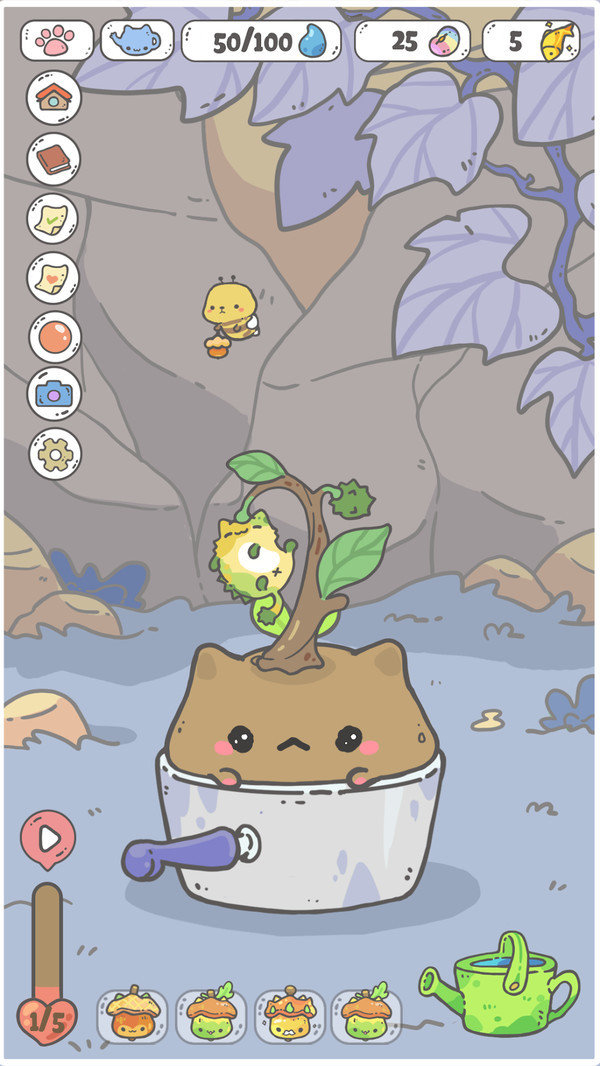Open the red book journal
Viewport: 600px width, 1066px height.
[x=54, y=158]
